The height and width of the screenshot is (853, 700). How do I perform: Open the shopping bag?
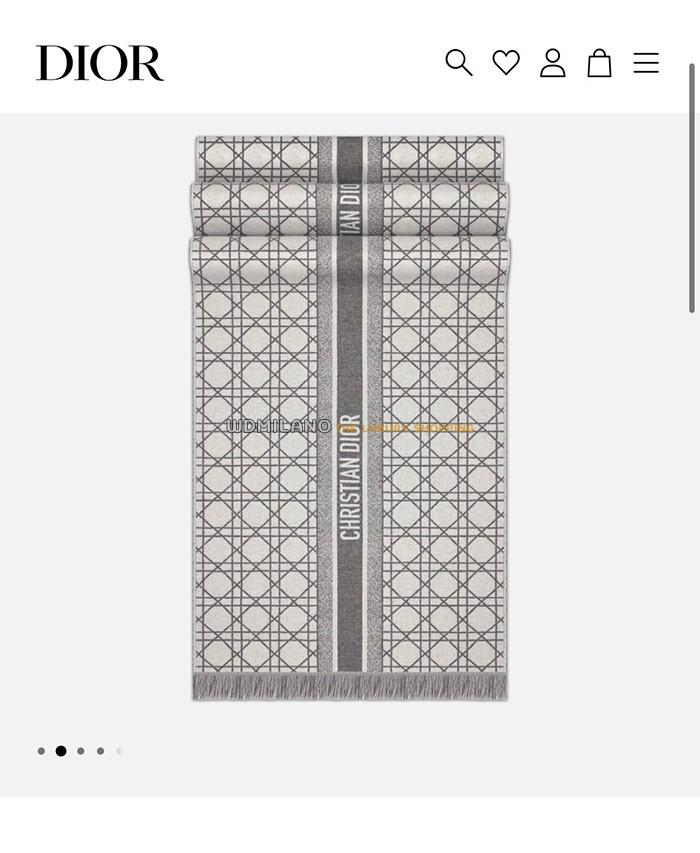(x=599, y=63)
